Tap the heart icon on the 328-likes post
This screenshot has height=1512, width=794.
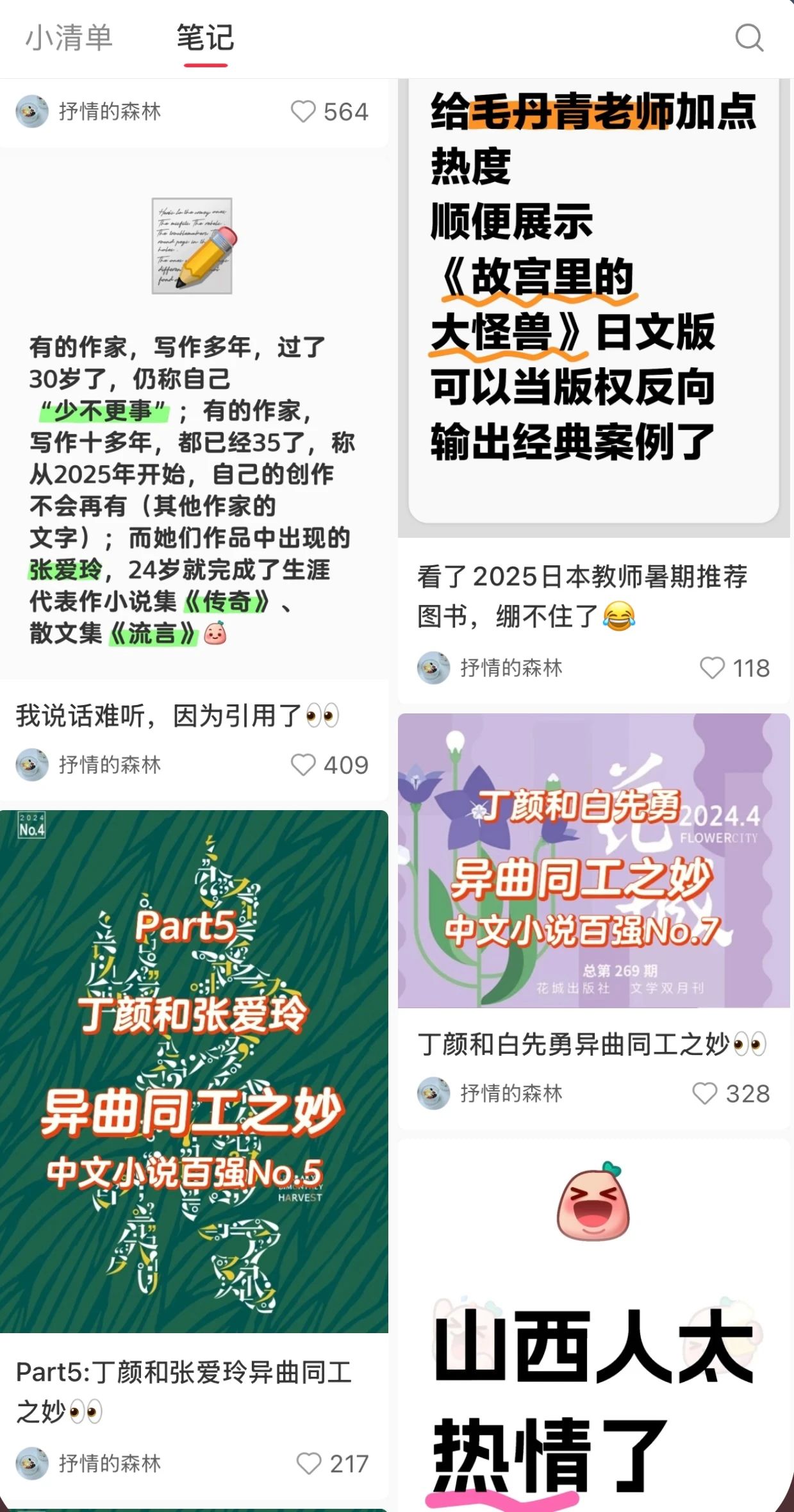704,1093
